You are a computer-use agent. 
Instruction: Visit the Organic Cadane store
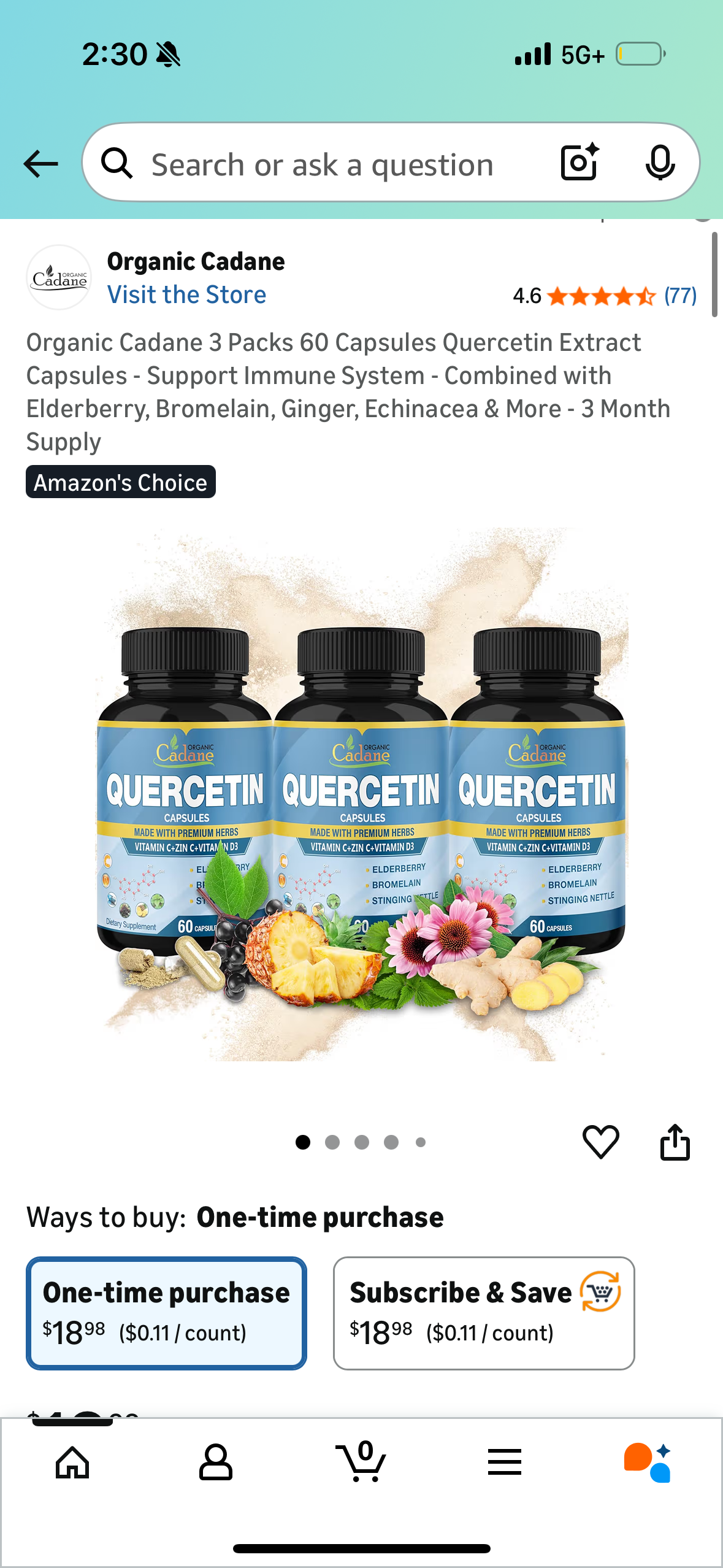[x=186, y=295]
